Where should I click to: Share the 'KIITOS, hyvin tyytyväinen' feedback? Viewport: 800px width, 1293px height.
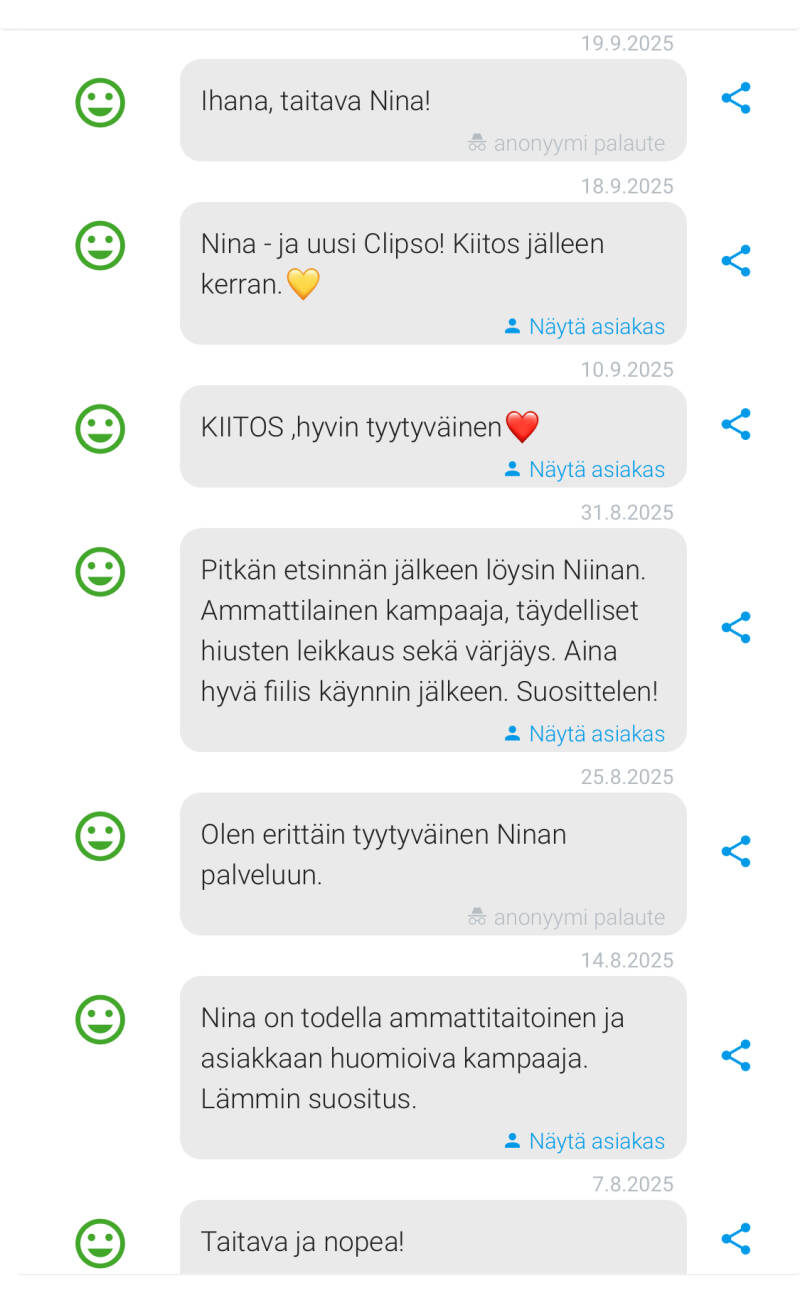click(736, 424)
